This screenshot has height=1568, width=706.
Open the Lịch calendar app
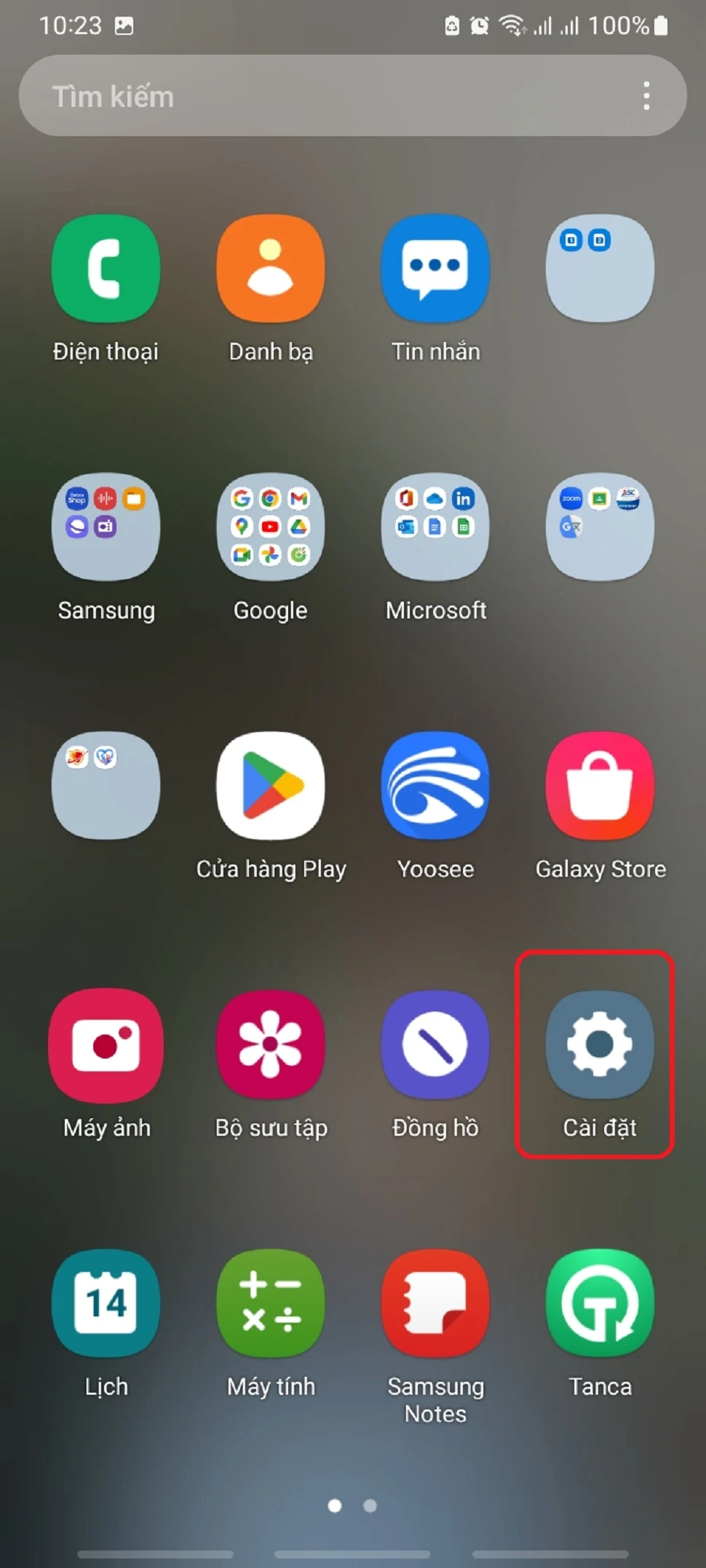tap(106, 1303)
